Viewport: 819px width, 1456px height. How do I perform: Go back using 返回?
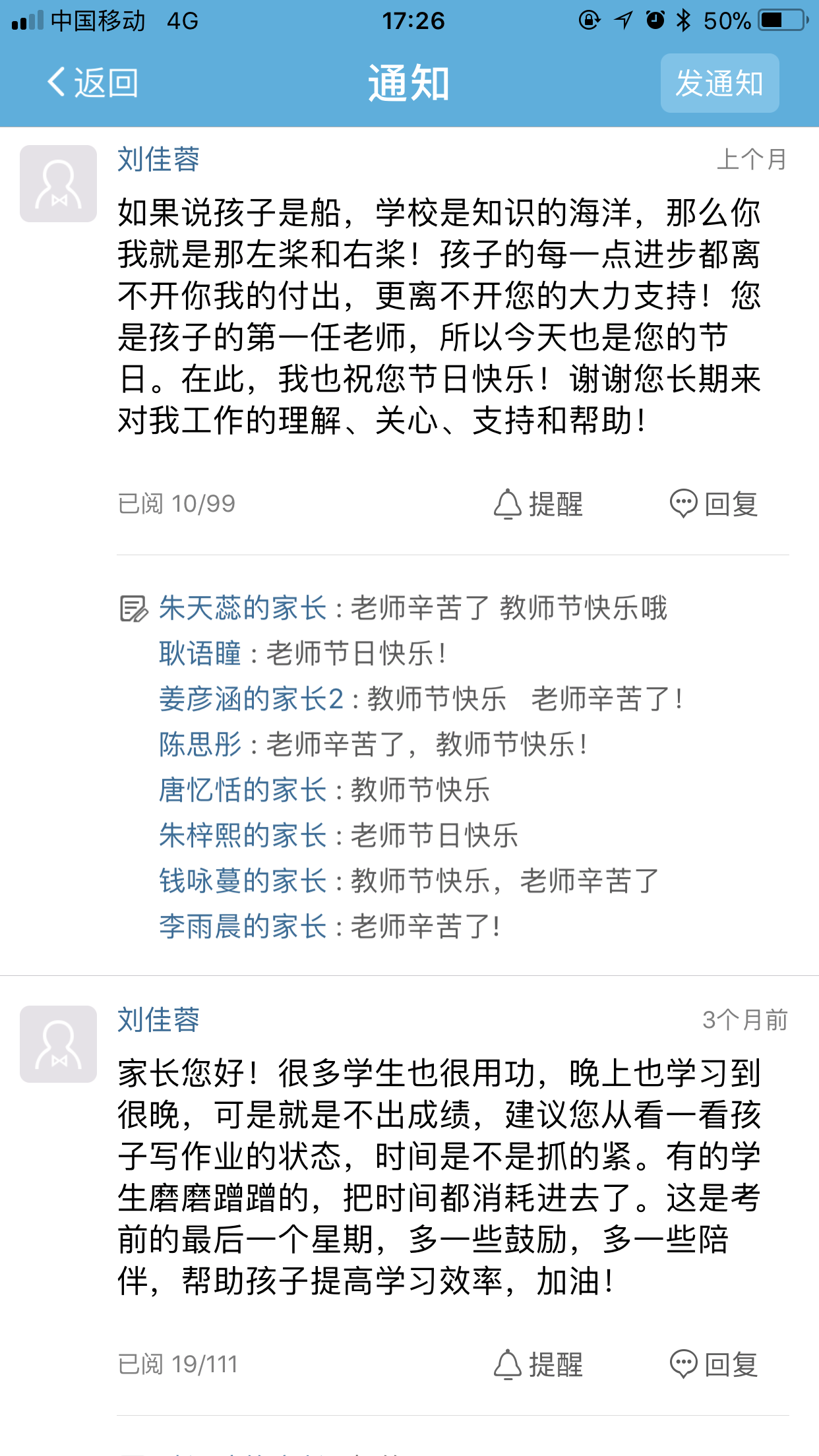93,83
